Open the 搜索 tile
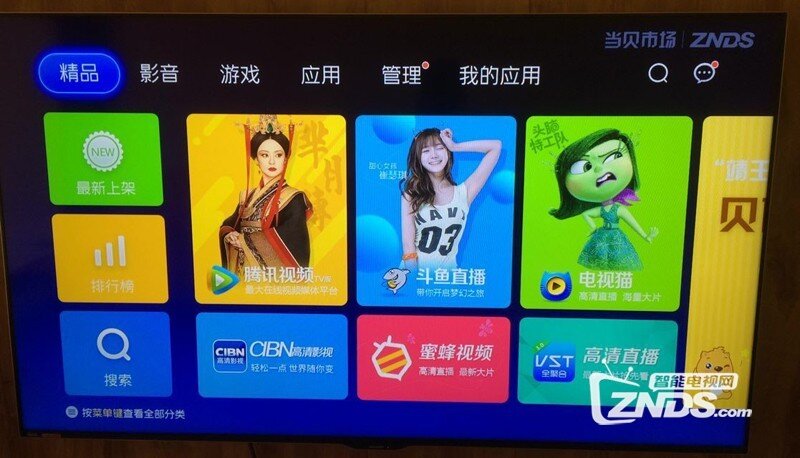This screenshot has height=458, width=800. coord(116,353)
